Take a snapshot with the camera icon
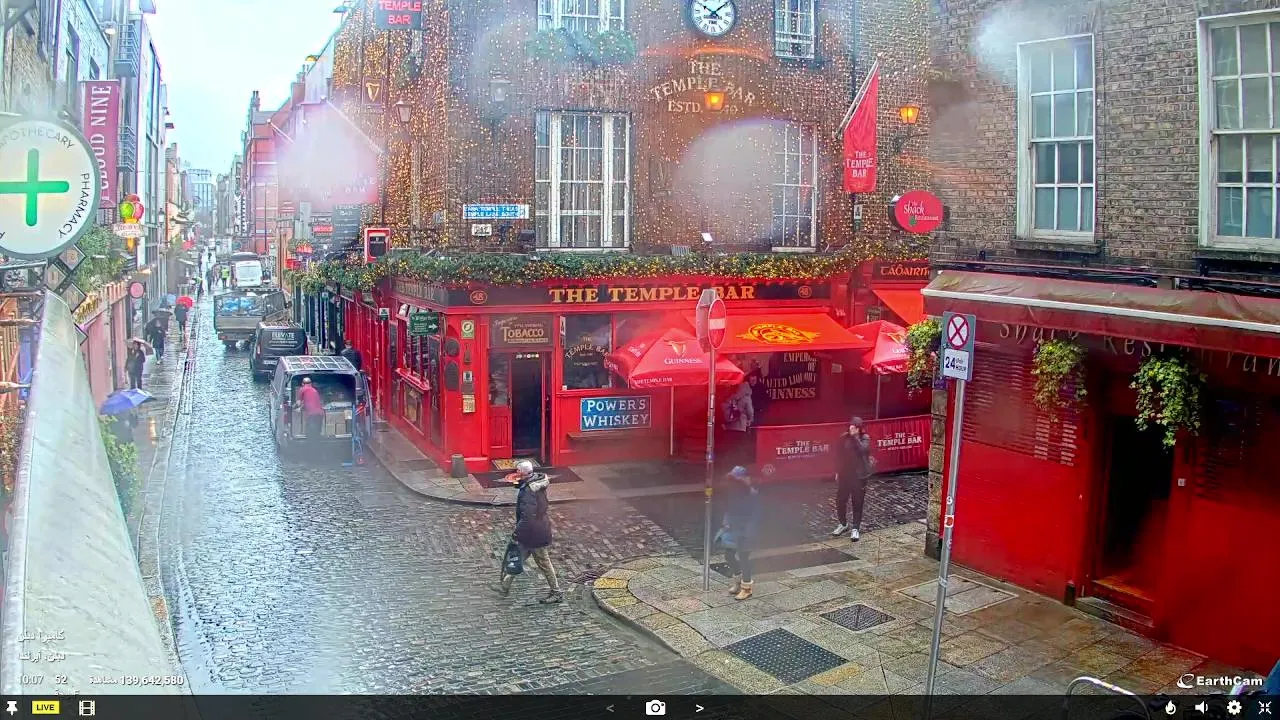 [x=655, y=708]
